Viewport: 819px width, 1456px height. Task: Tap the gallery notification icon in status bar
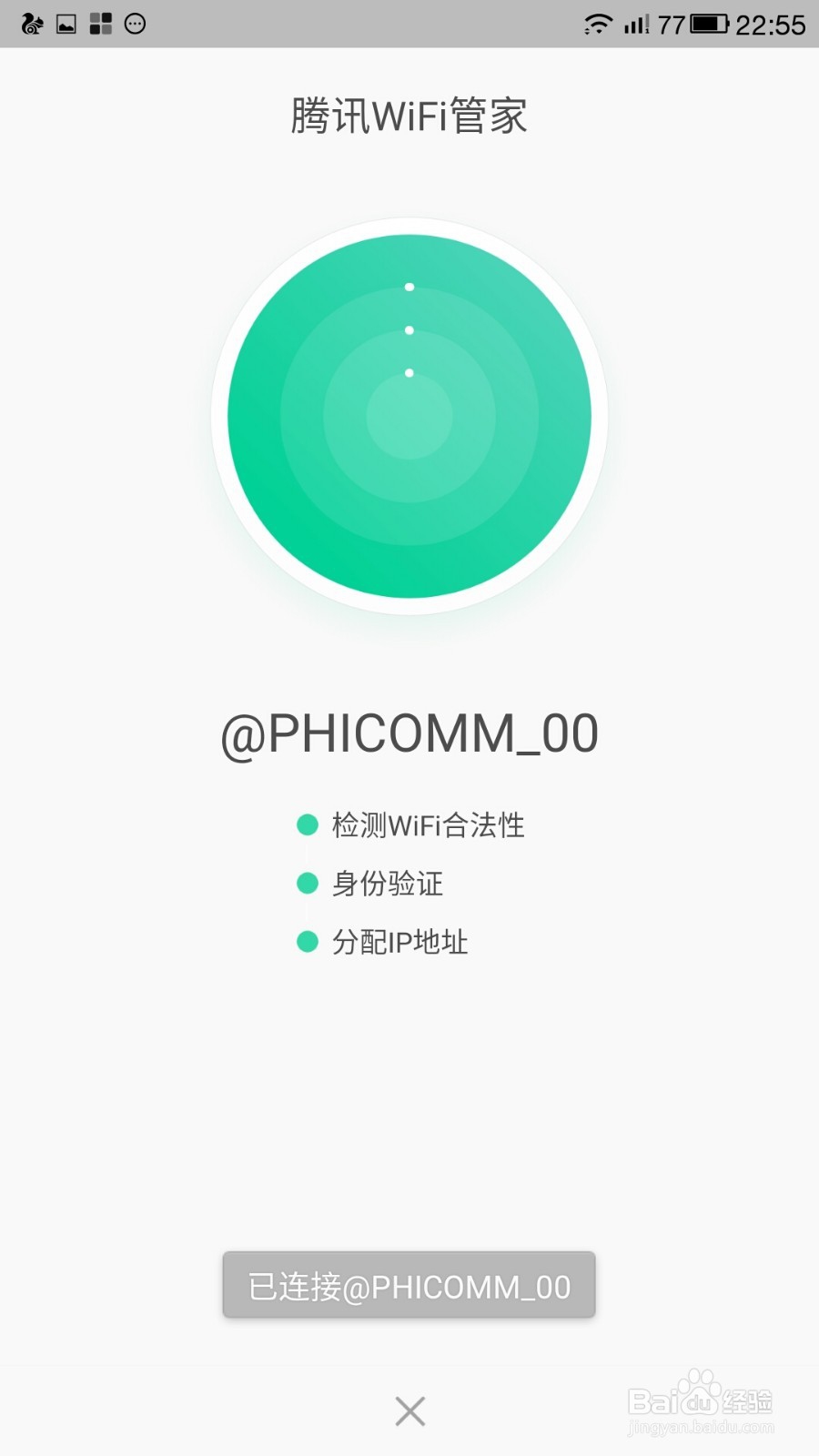point(65,23)
